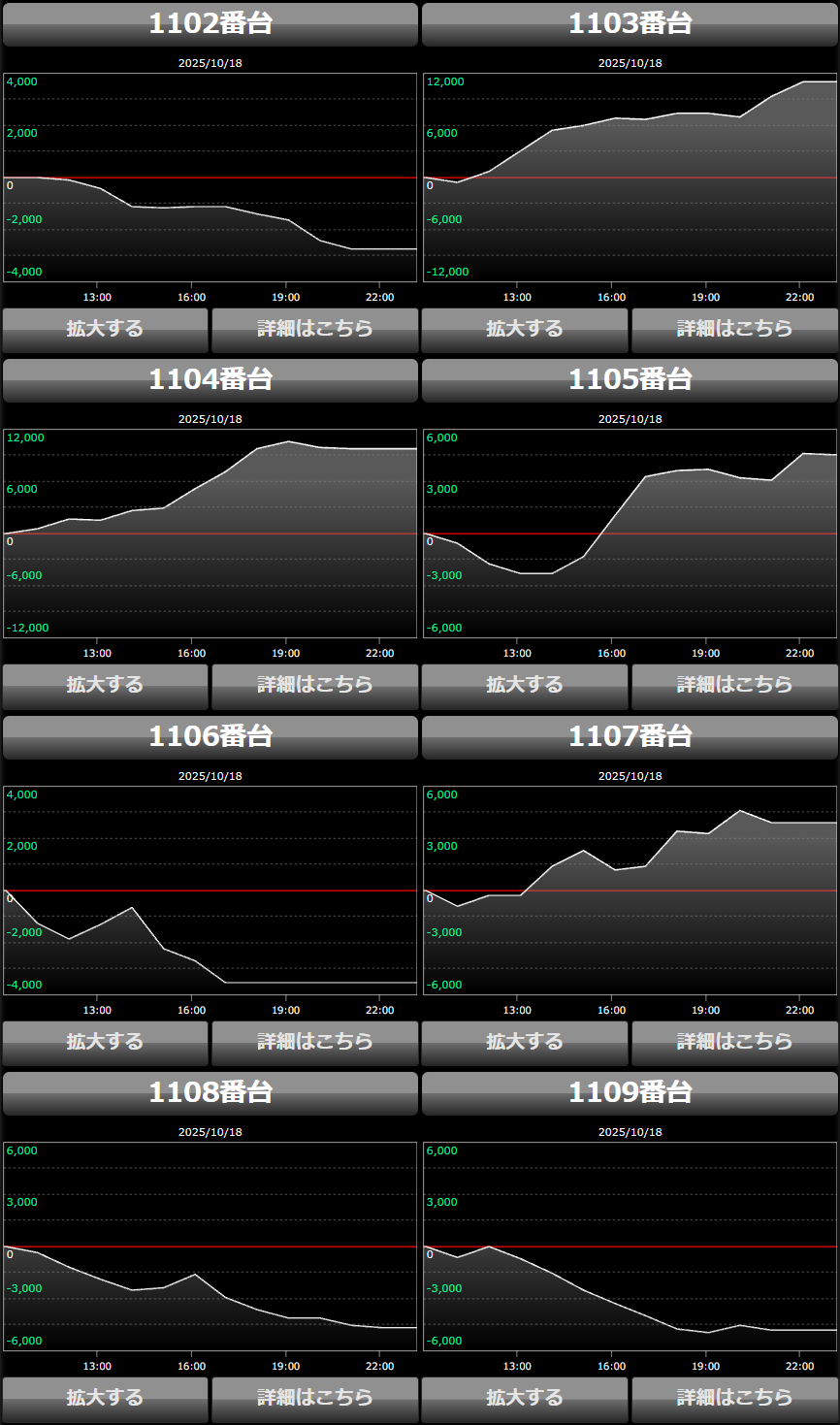View 詳細はこちら for machine 1103
This screenshot has width=840, height=1425.
click(734, 330)
